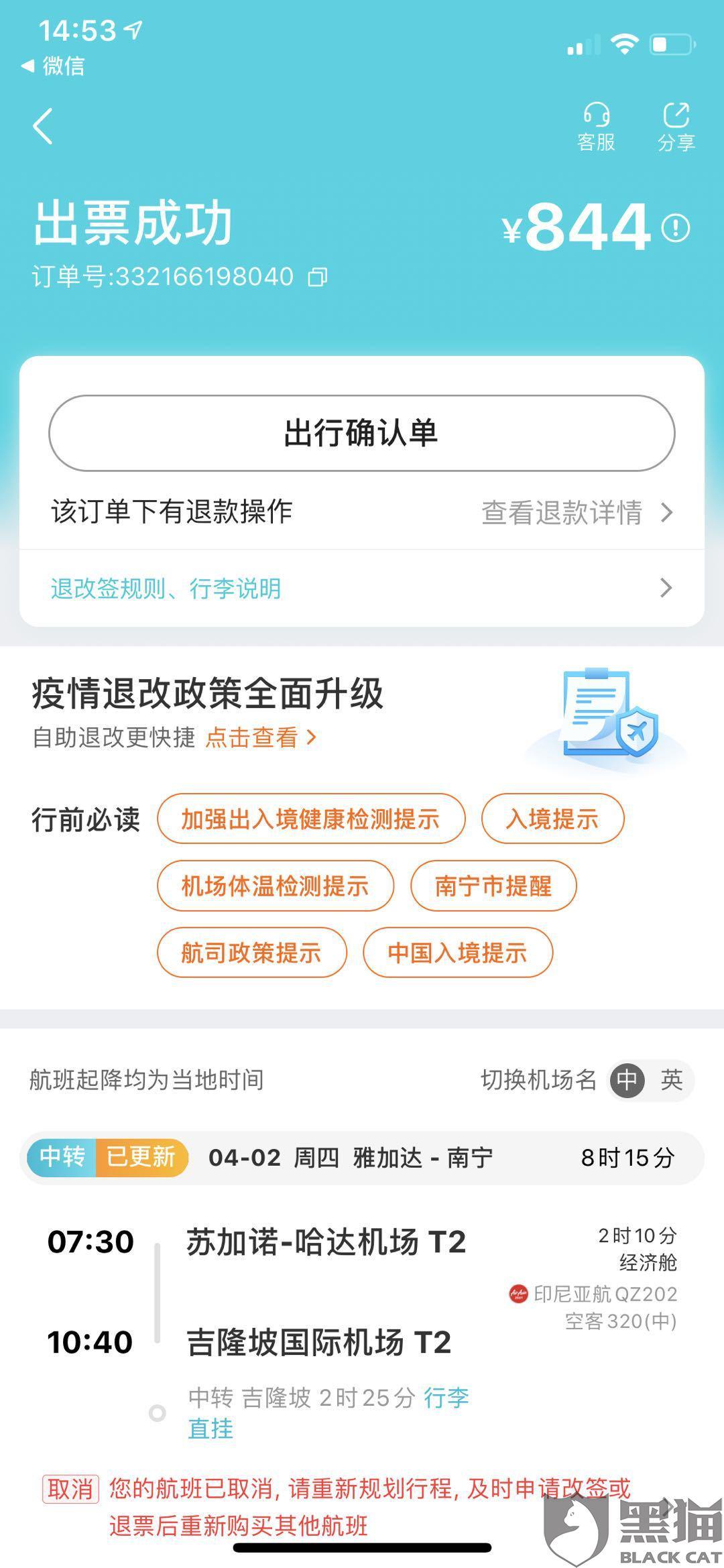Open 南宁市提醒 chip
The image size is (724, 1568).
coord(493,886)
